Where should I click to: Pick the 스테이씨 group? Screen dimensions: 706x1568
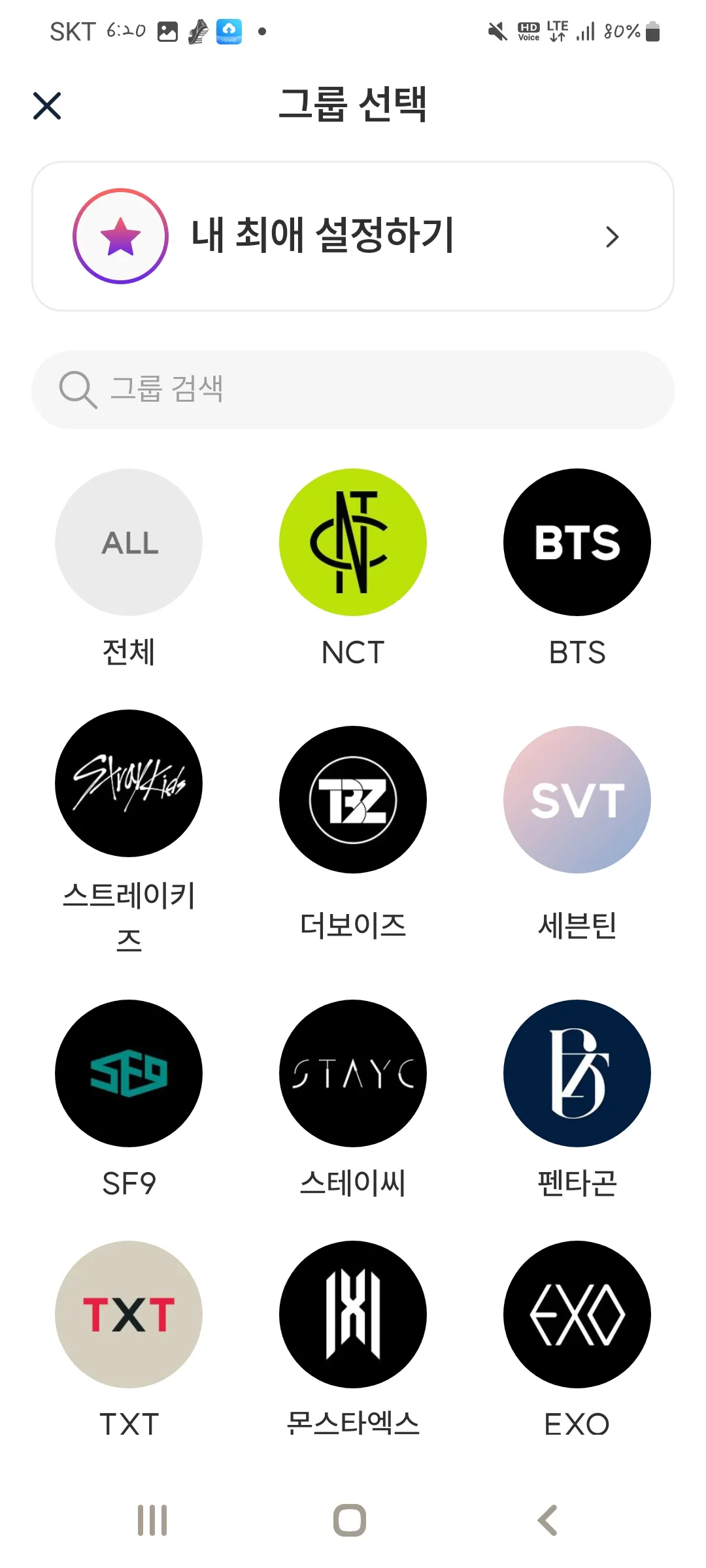click(x=353, y=1073)
